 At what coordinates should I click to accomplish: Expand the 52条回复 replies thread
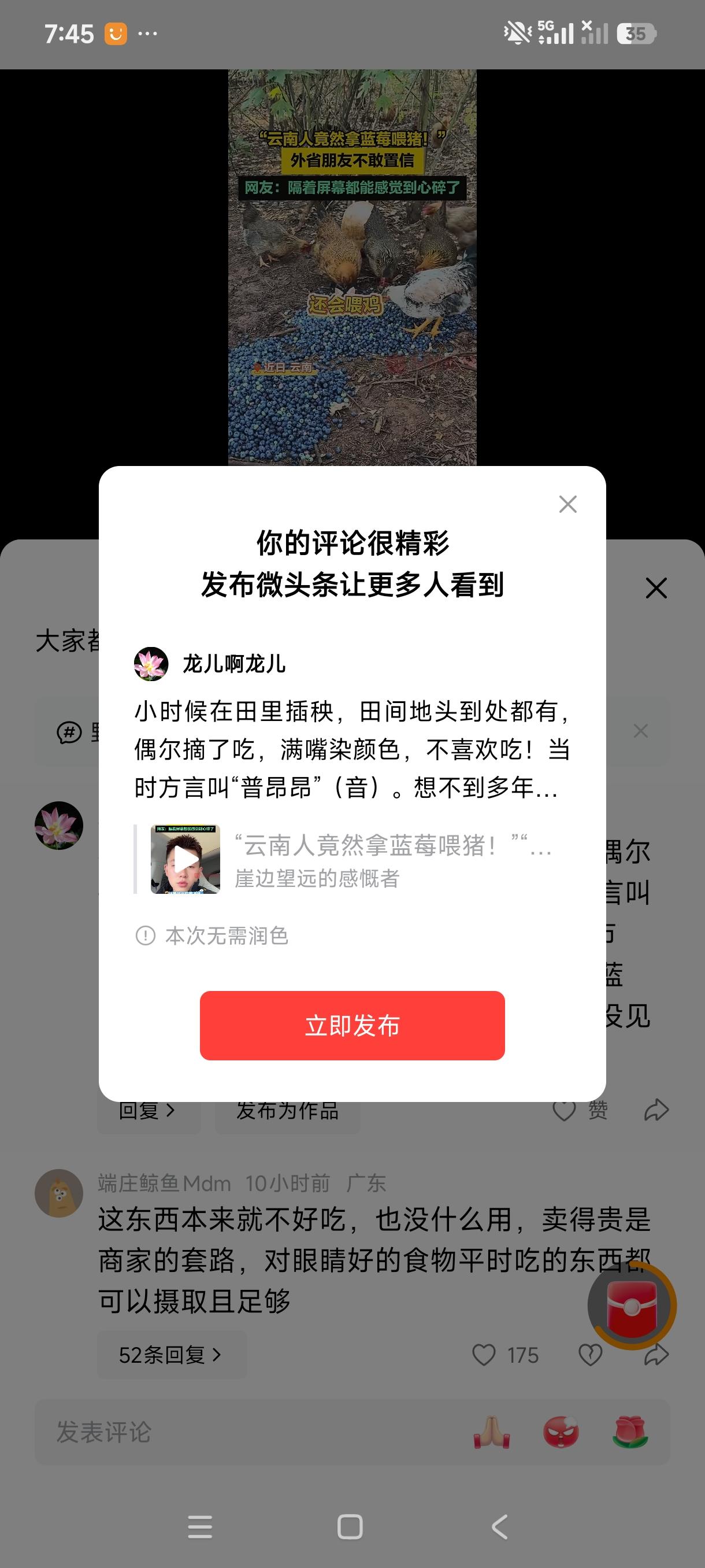[x=171, y=1354]
